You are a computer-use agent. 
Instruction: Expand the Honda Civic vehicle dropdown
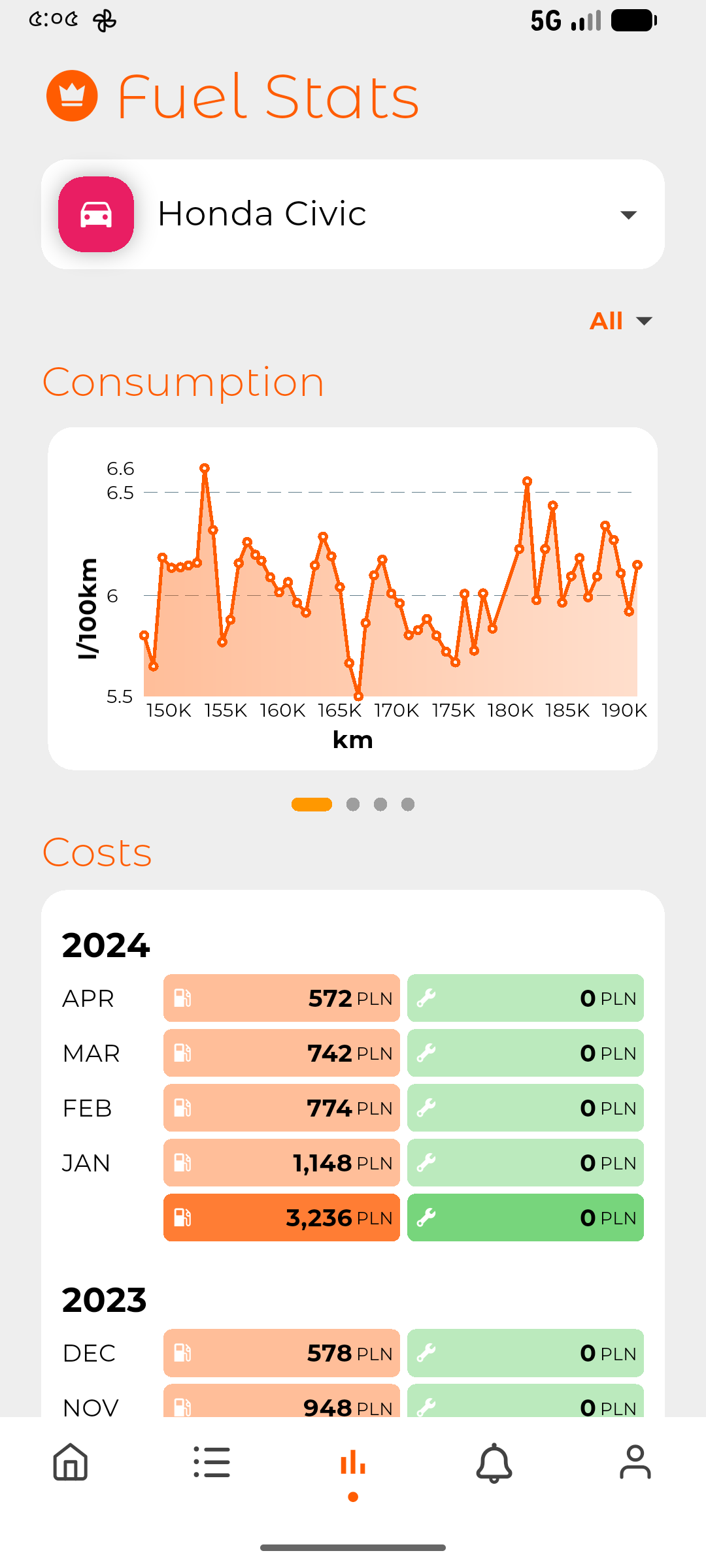coord(628,214)
